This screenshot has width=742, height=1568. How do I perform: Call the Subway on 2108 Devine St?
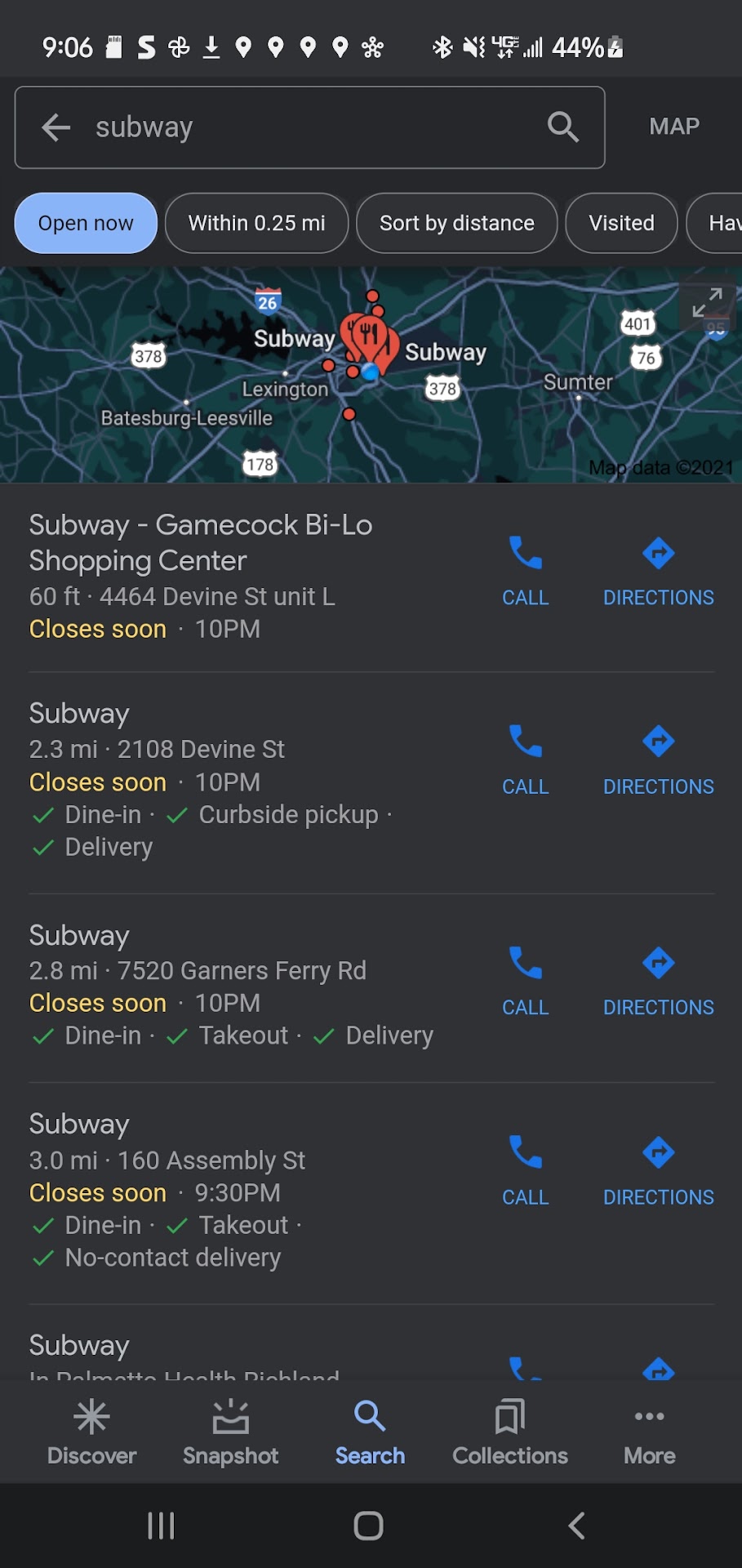525,759
